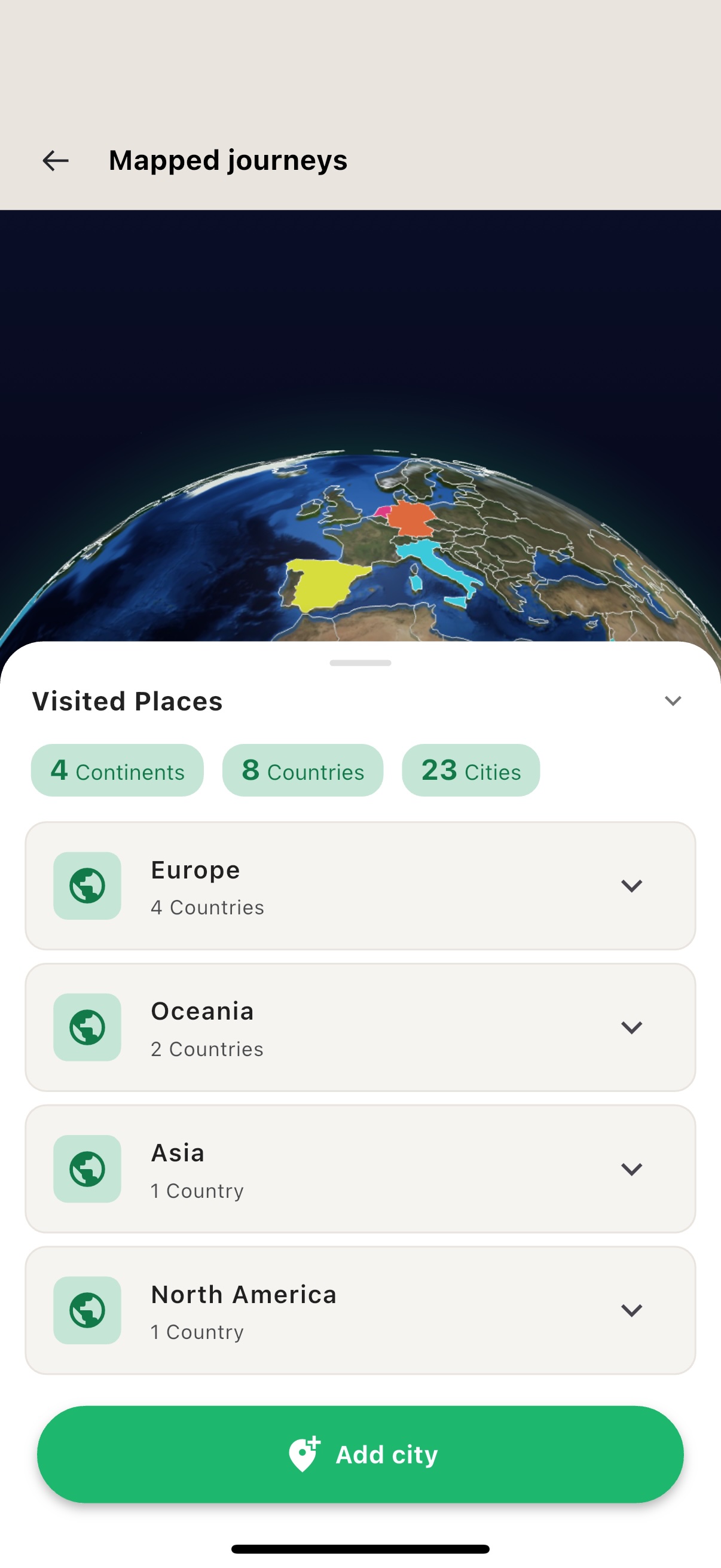Screen dimensions: 721x1568
Task: Click the Oceania continent globe icon
Action: tap(87, 1027)
